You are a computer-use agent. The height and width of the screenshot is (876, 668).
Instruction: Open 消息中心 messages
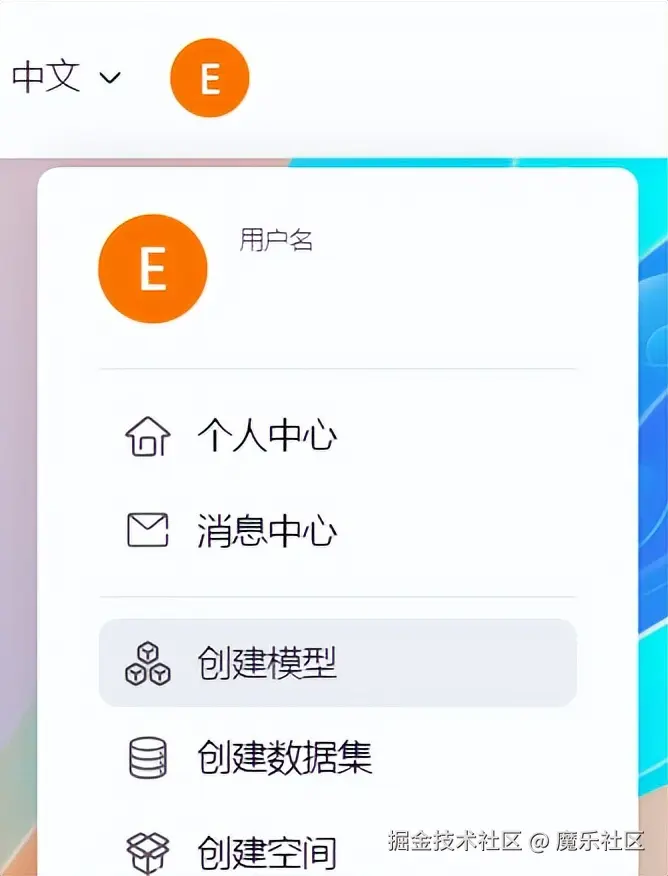pyautogui.click(x=266, y=530)
